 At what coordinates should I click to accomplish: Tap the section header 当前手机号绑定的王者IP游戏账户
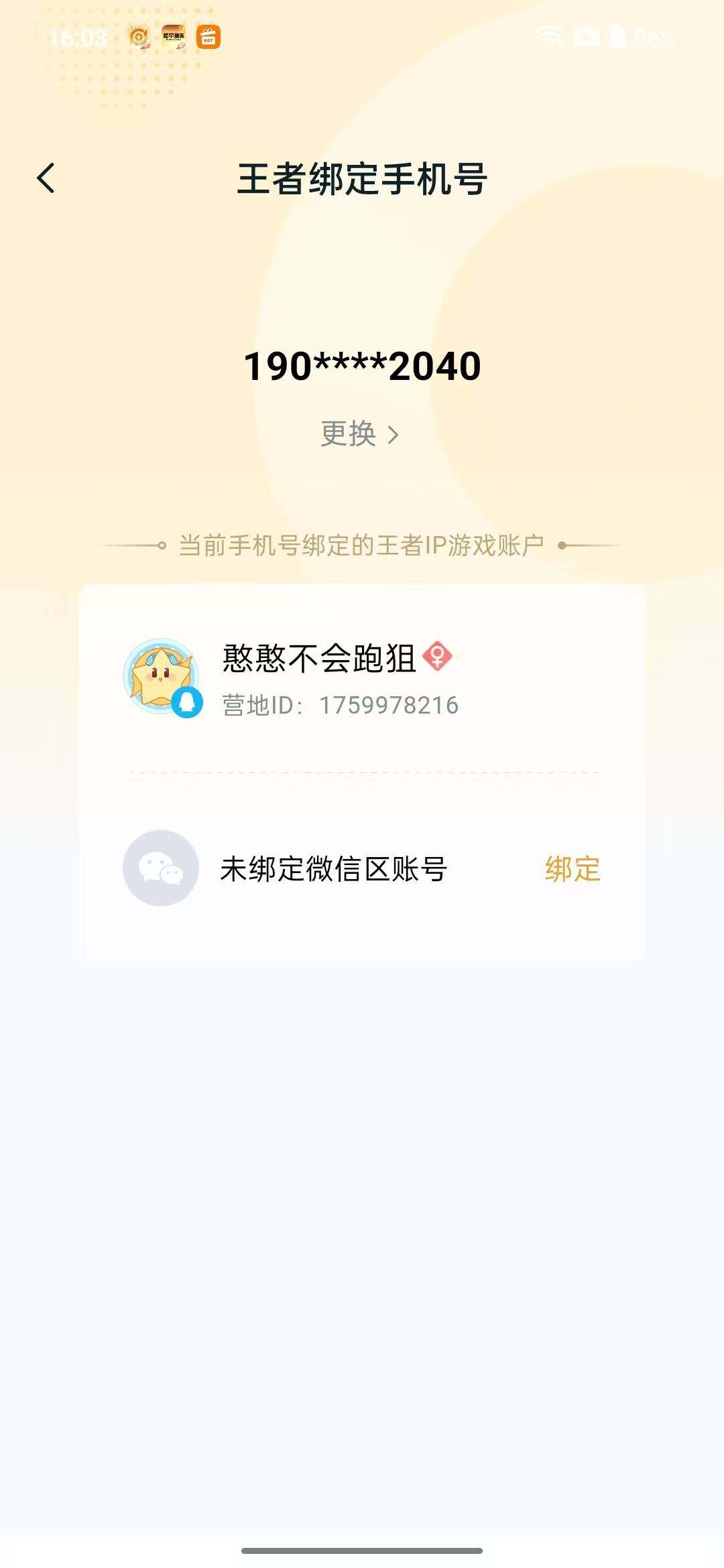coord(362,545)
